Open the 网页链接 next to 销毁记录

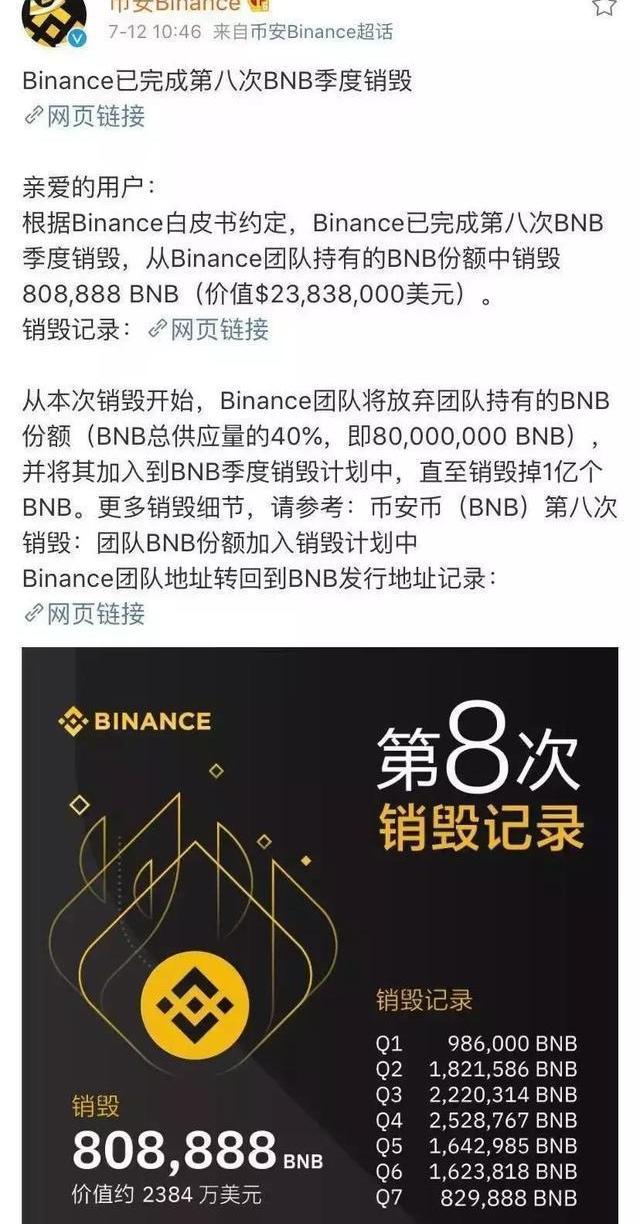point(208,329)
